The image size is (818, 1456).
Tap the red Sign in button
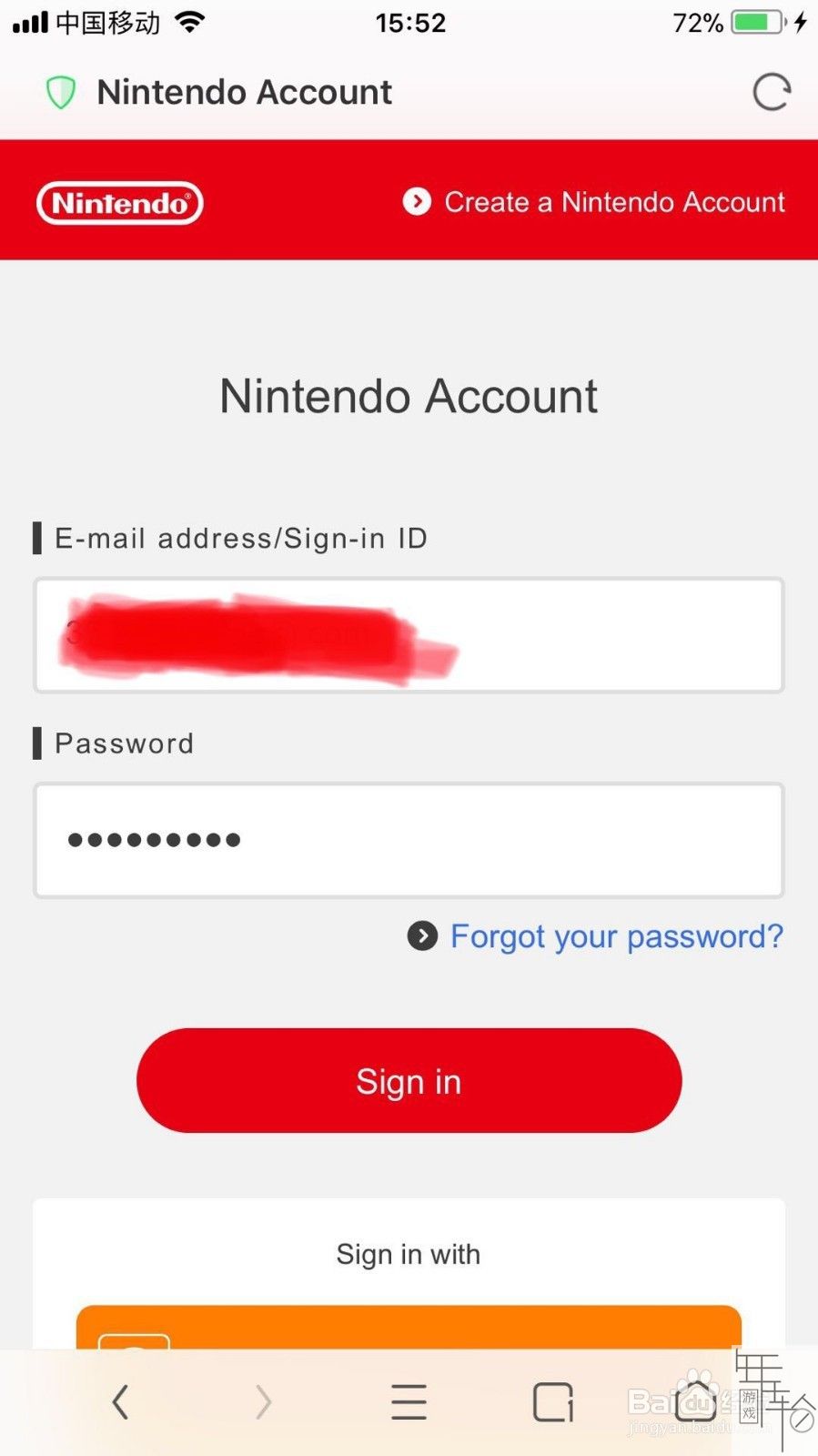point(409,1080)
